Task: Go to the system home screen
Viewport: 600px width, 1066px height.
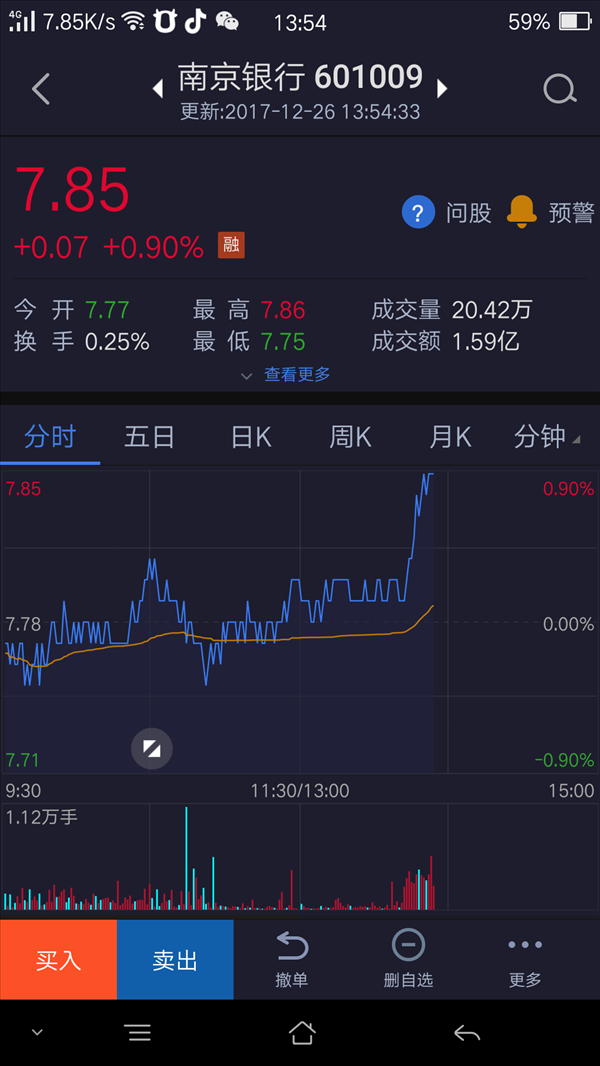Action: pos(302,1033)
